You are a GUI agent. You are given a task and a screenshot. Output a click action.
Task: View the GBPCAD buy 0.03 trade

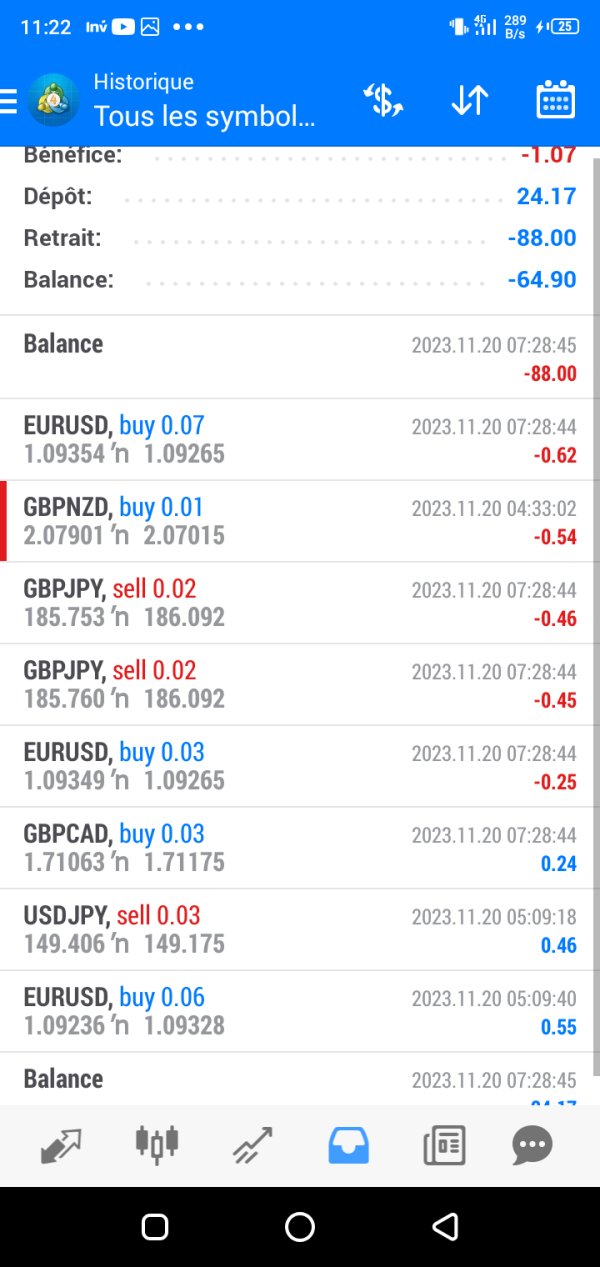click(300, 850)
